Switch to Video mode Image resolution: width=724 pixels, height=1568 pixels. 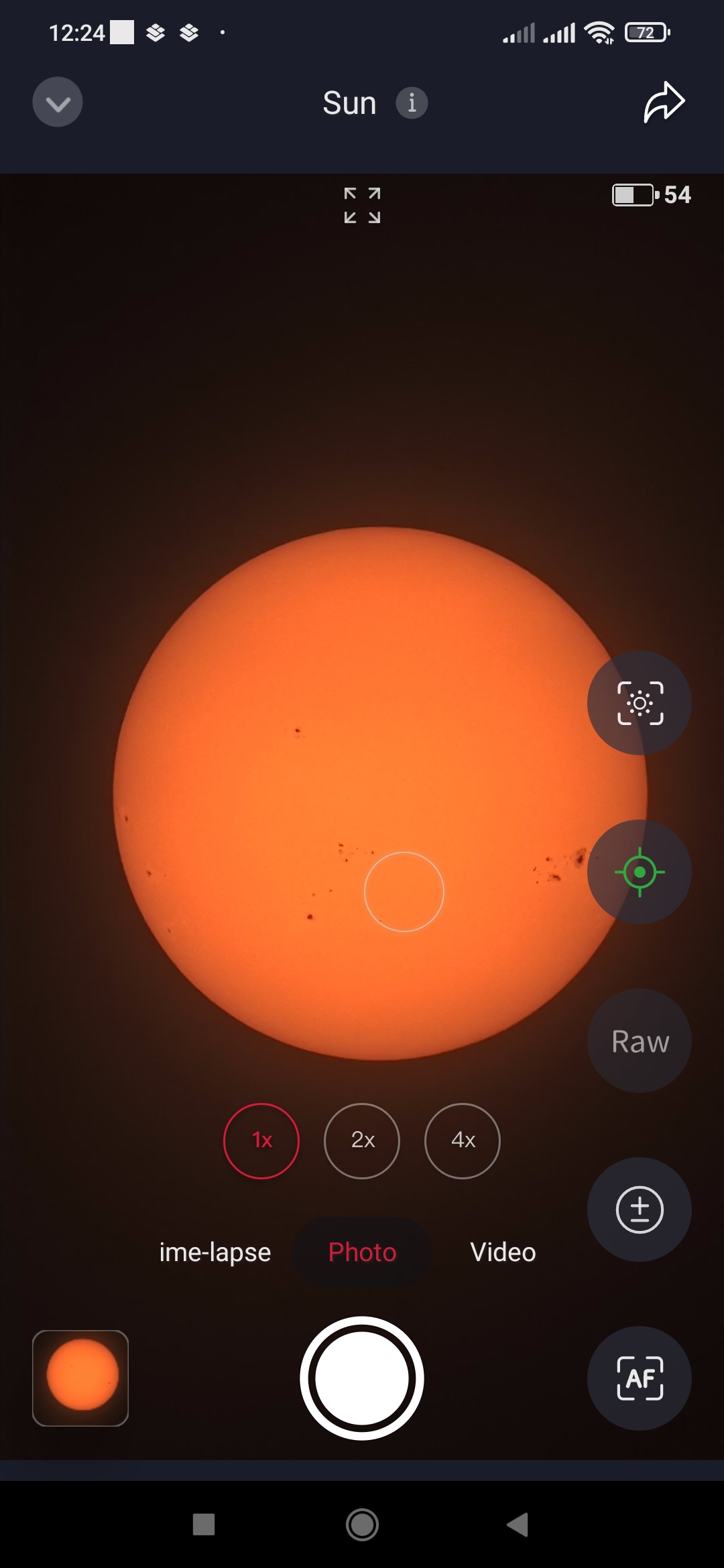(x=503, y=1252)
